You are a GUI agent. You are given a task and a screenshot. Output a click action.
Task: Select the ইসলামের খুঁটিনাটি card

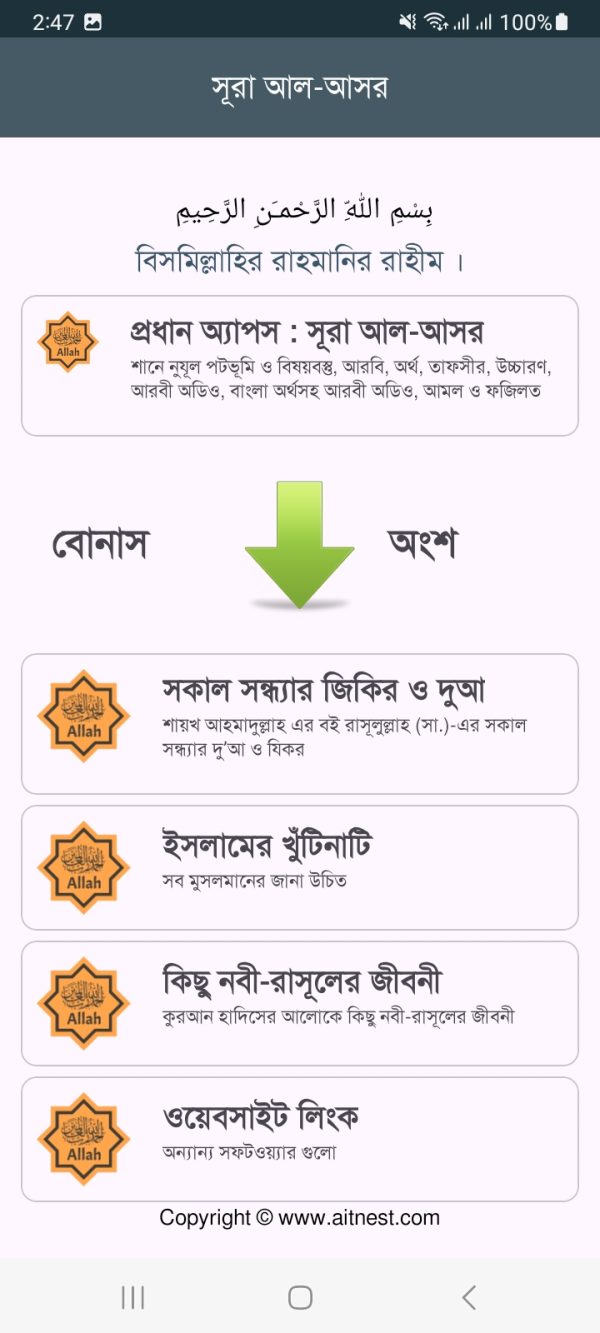point(300,867)
